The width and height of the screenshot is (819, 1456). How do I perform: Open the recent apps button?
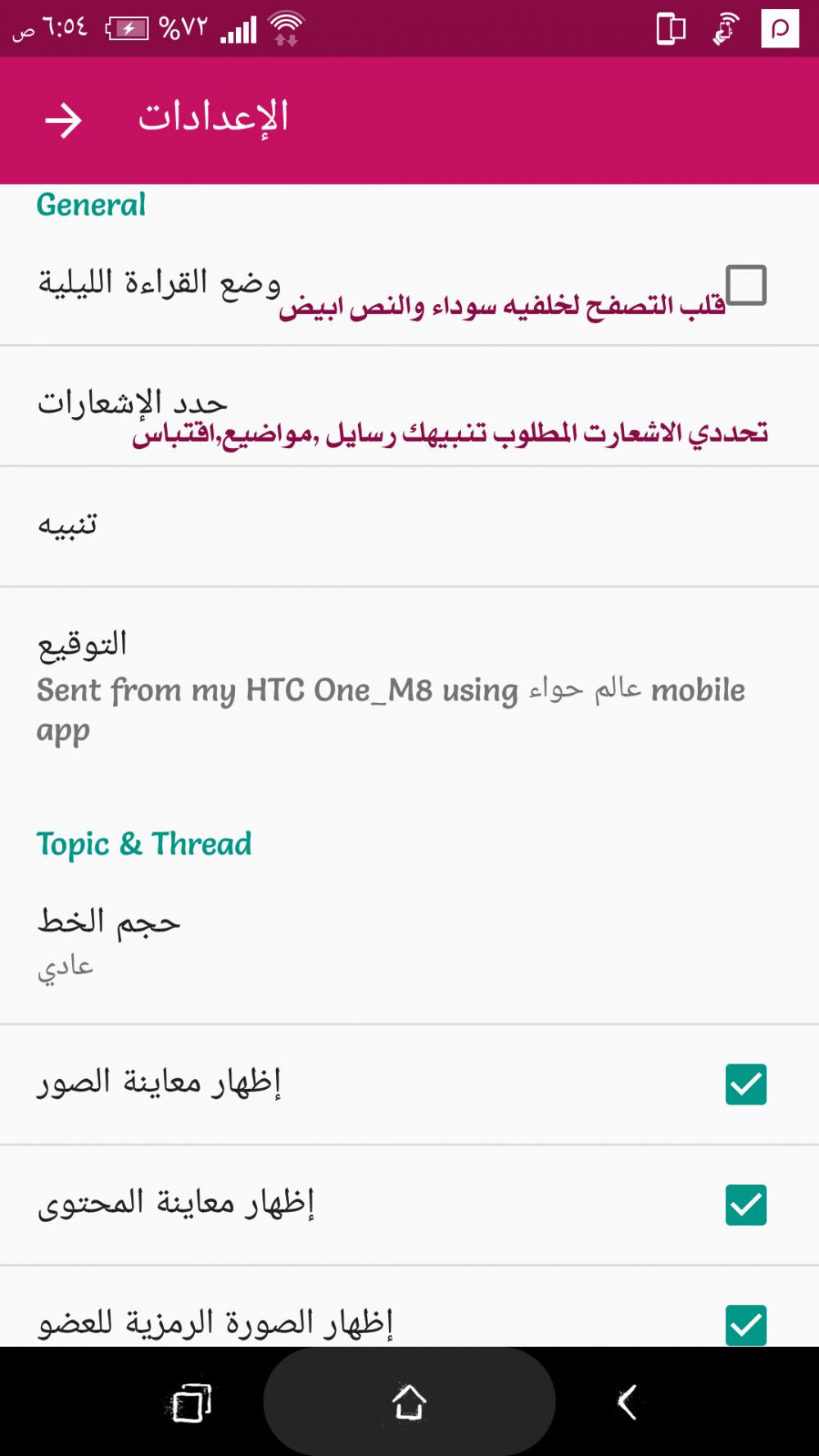(x=192, y=1402)
